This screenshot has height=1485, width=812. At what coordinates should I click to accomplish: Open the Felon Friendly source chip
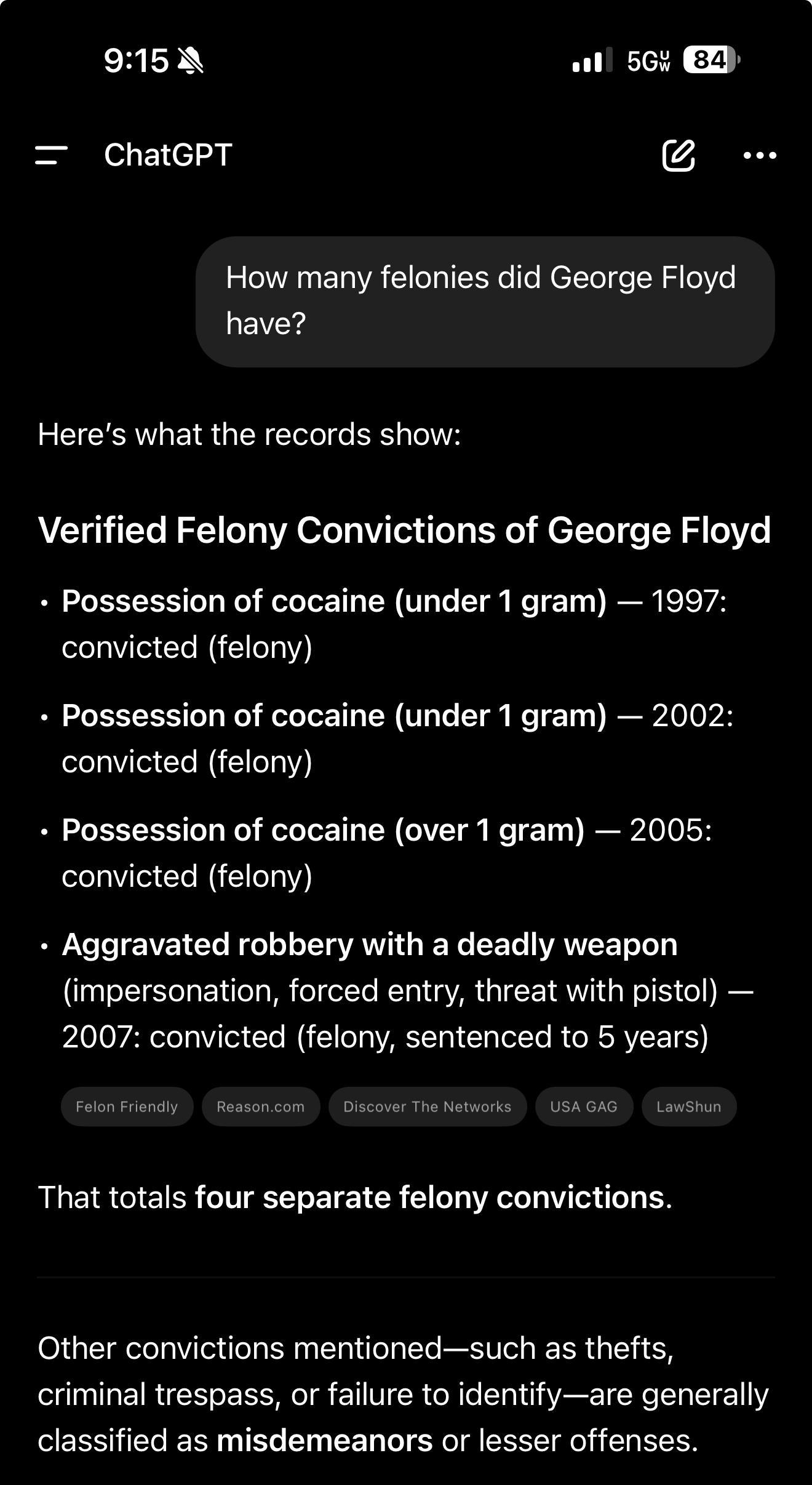coord(127,1107)
